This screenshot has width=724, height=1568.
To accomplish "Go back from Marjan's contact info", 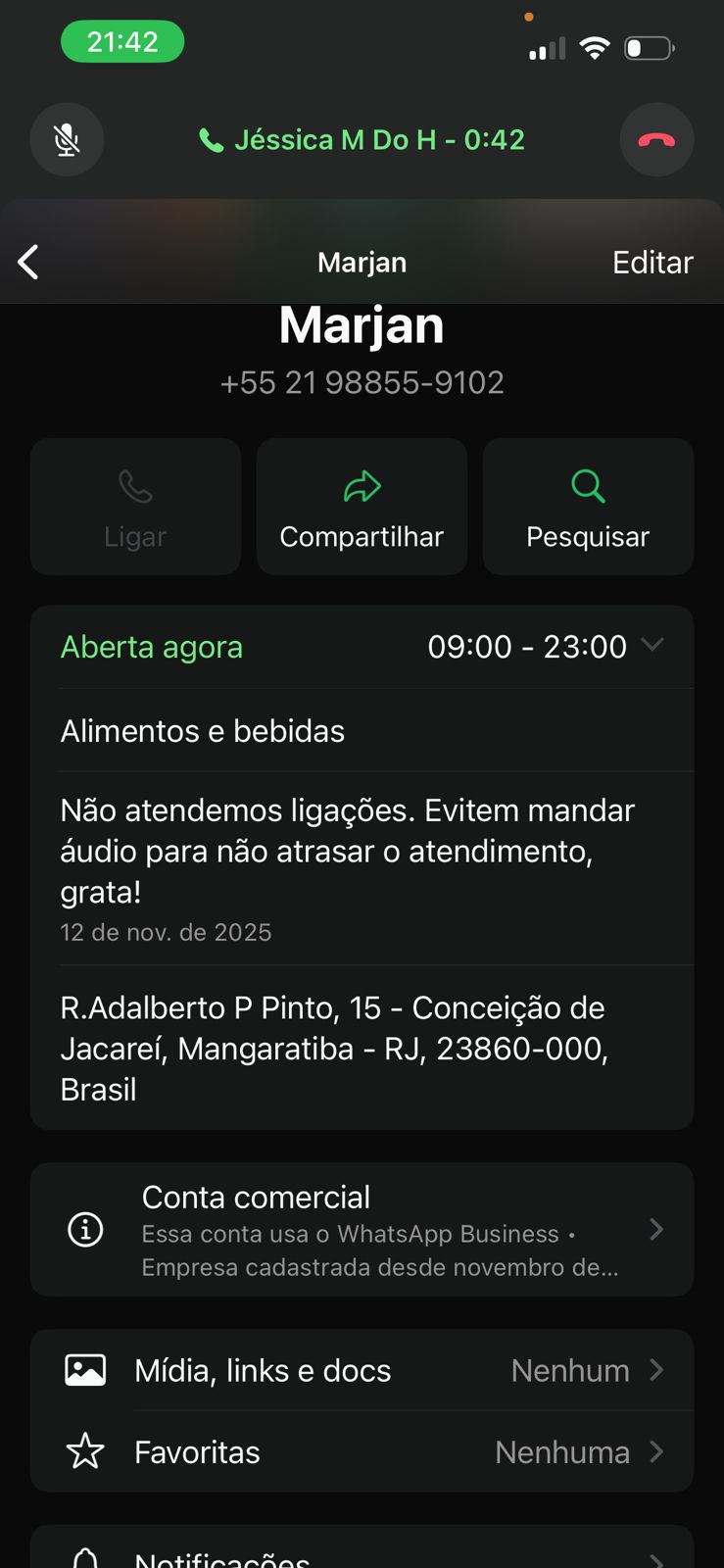I will tap(28, 262).
